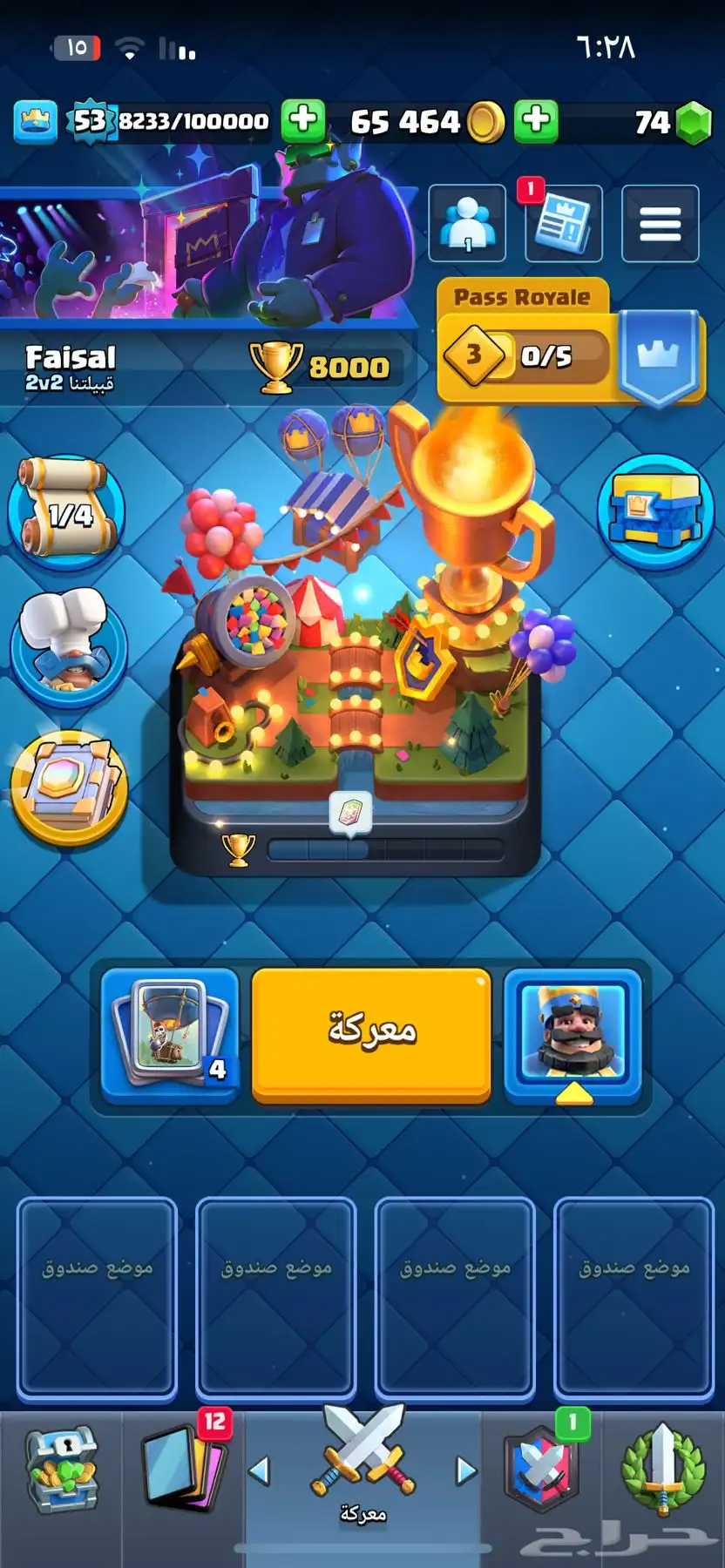The width and height of the screenshot is (725, 1568).
Task: Start a battle with the yellow معركة button
Action: (x=371, y=1033)
